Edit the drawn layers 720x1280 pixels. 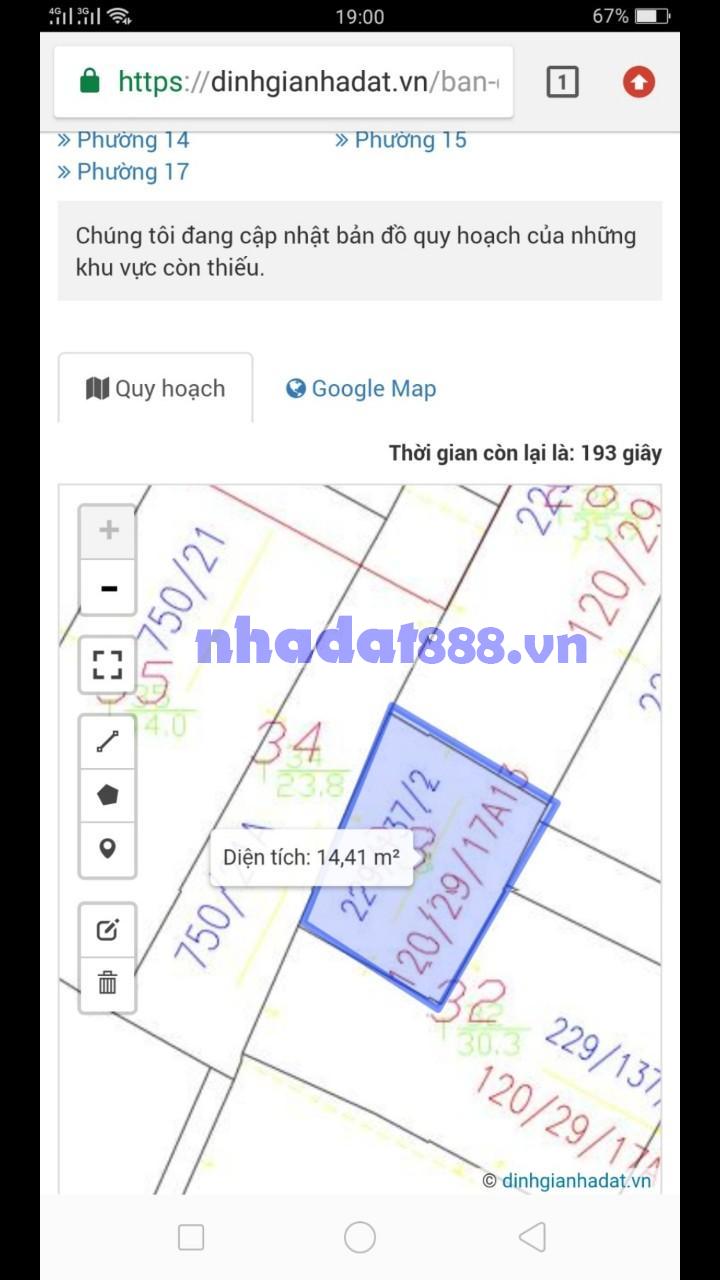coord(108,930)
